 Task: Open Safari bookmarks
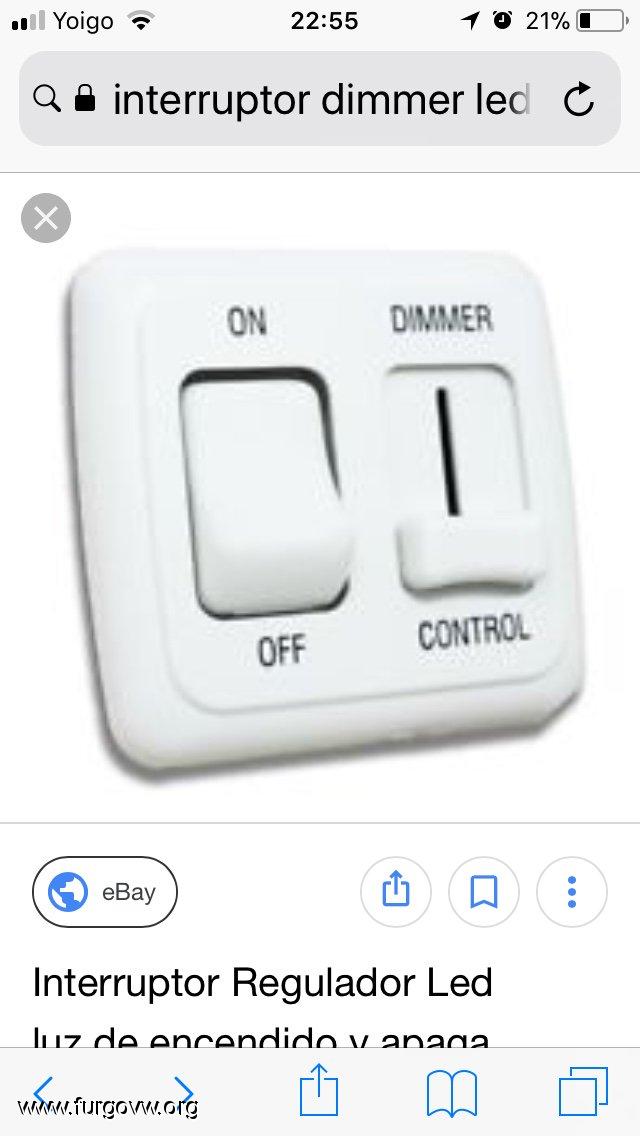451,1093
